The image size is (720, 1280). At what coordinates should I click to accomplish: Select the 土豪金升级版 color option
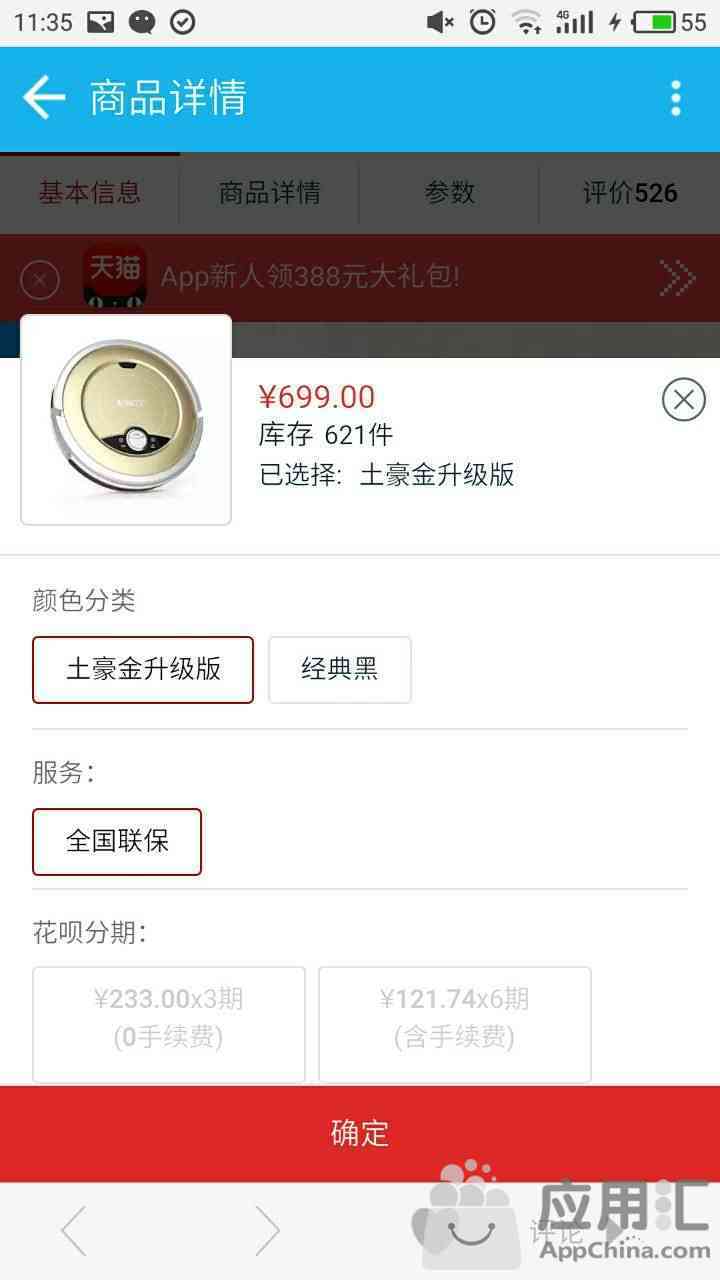pyautogui.click(x=143, y=670)
